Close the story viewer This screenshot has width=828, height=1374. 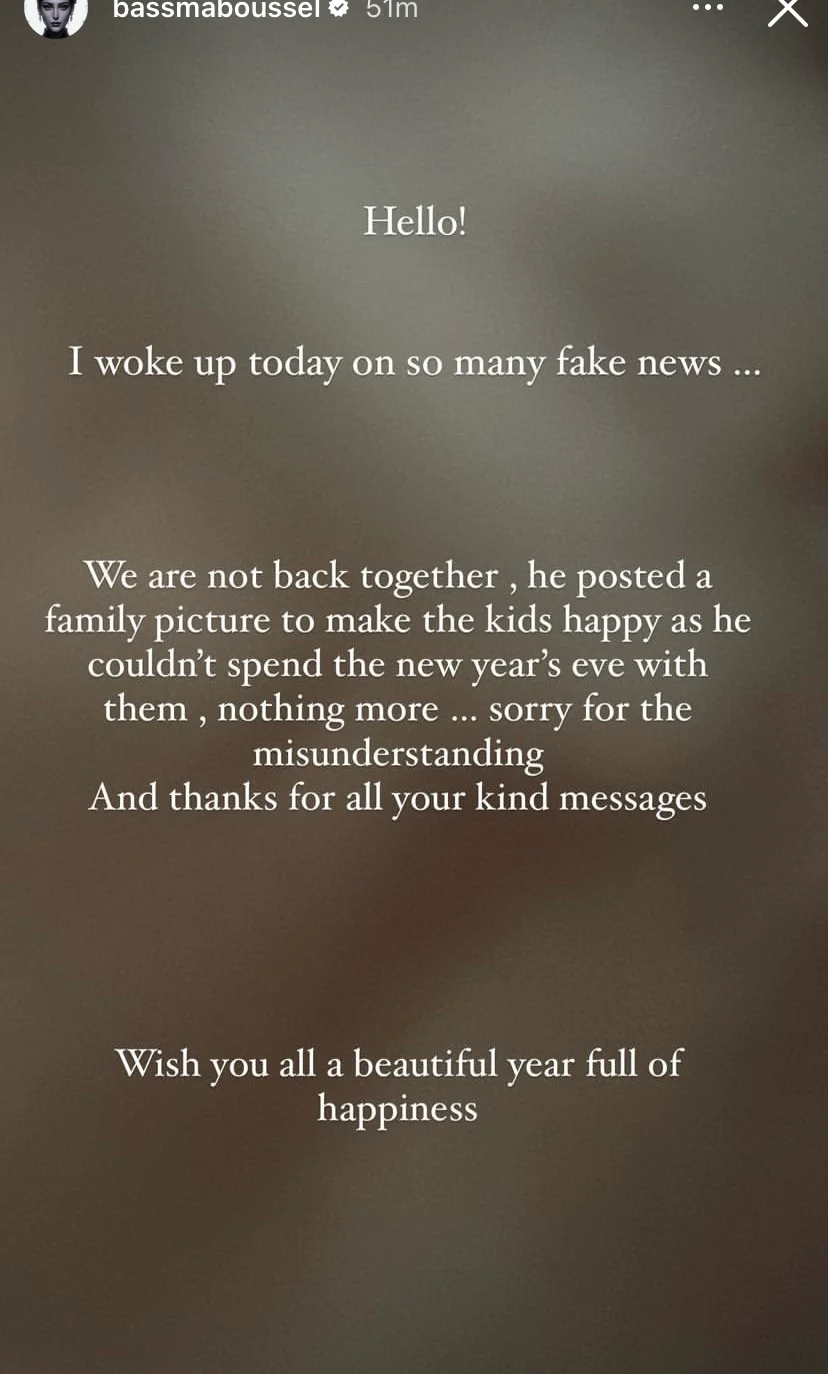pyautogui.click(x=787, y=11)
